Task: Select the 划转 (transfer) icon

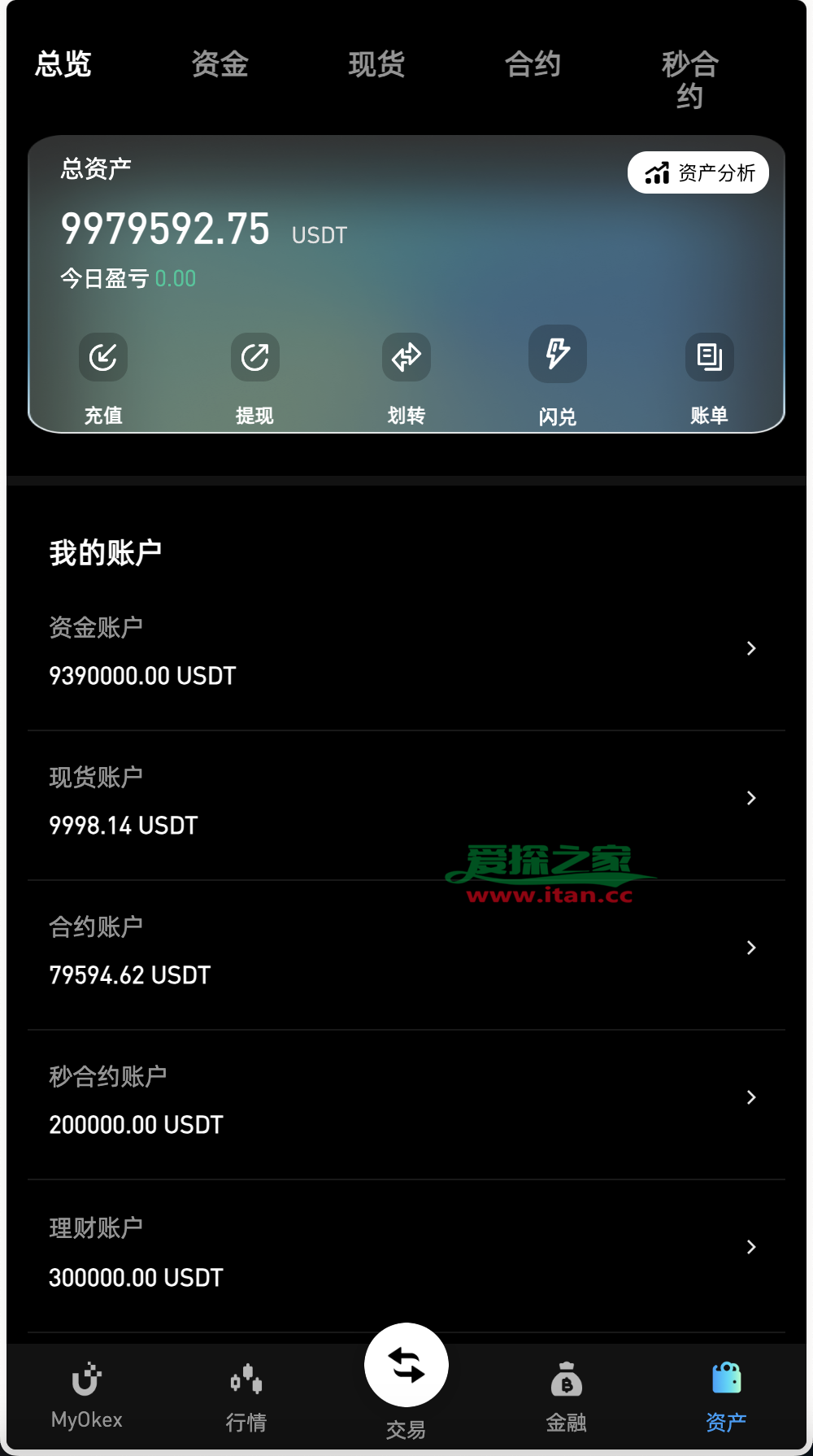Action: tap(406, 357)
